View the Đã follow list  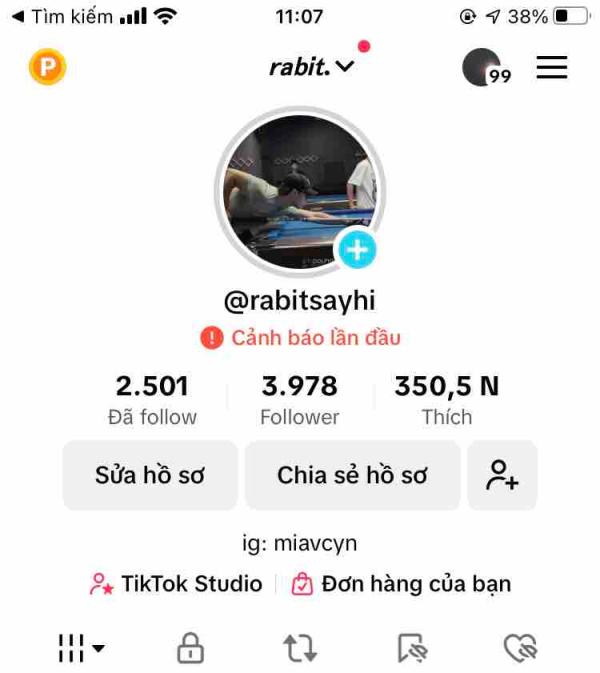coord(152,400)
